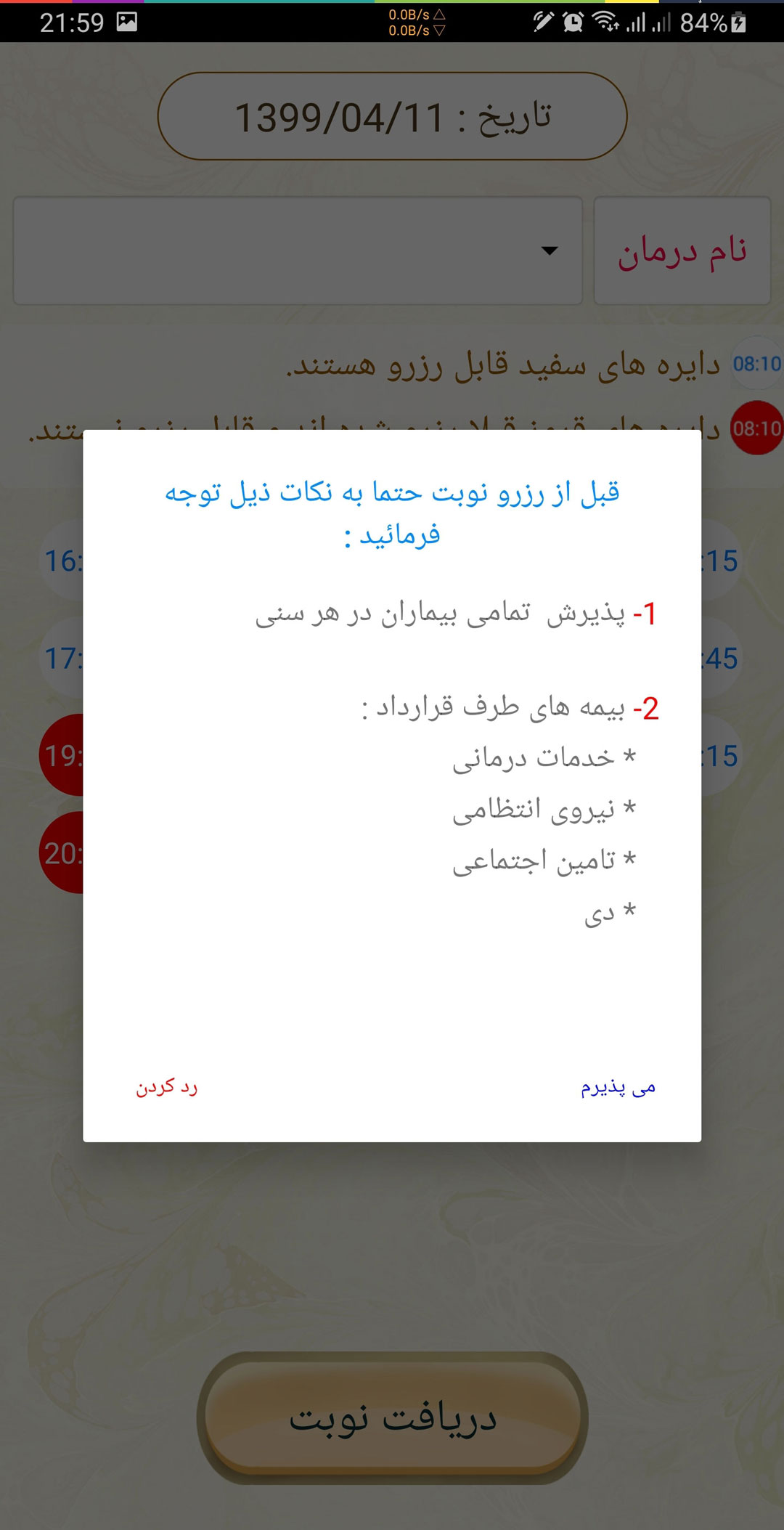Tap می پذیرم to accept the terms
The height and width of the screenshot is (1530, 784).
[618, 1087]
